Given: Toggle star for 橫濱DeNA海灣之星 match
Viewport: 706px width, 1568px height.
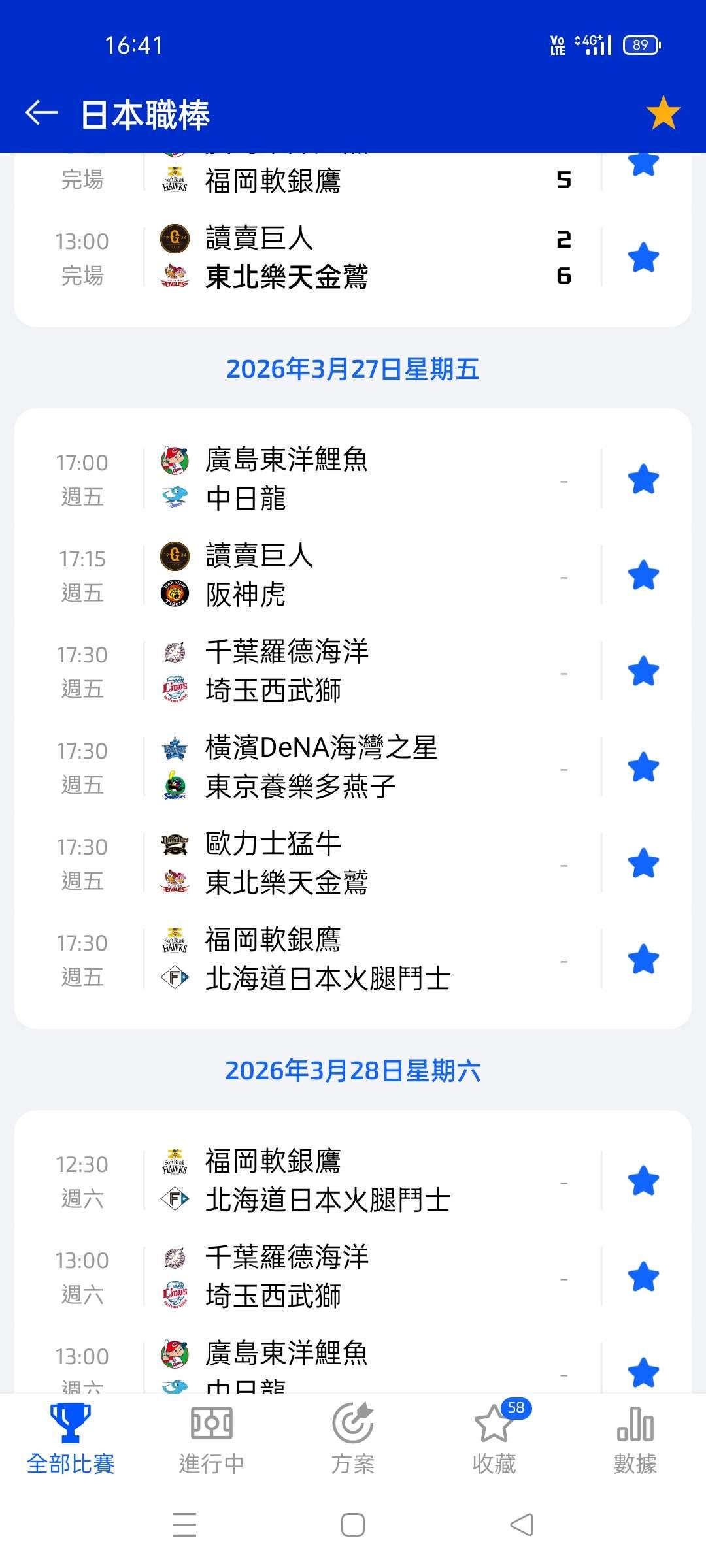Looking at the screenshot, I should [x=643, y=767].
